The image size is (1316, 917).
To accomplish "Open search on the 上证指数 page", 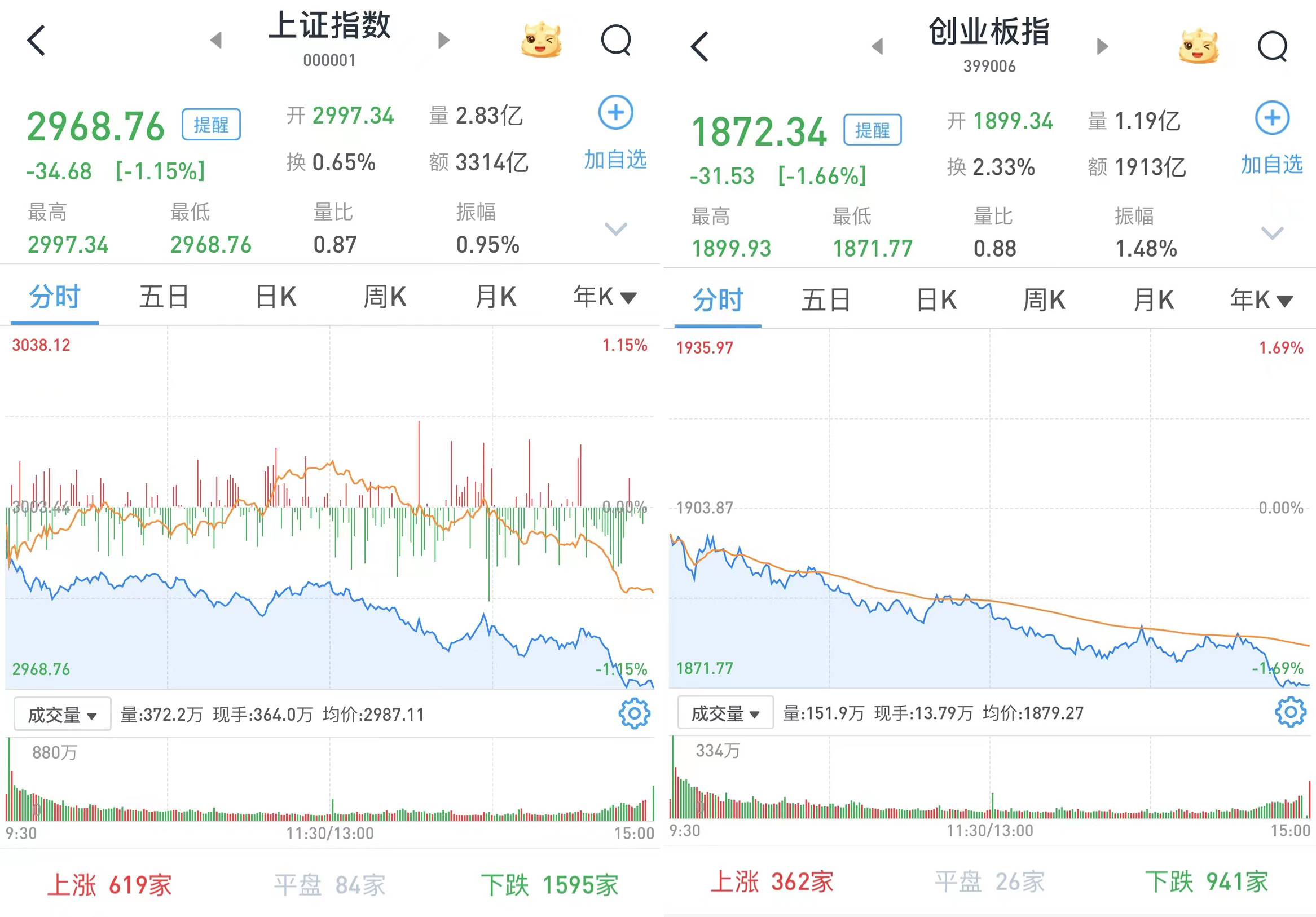I will click(x=615, y=41).
